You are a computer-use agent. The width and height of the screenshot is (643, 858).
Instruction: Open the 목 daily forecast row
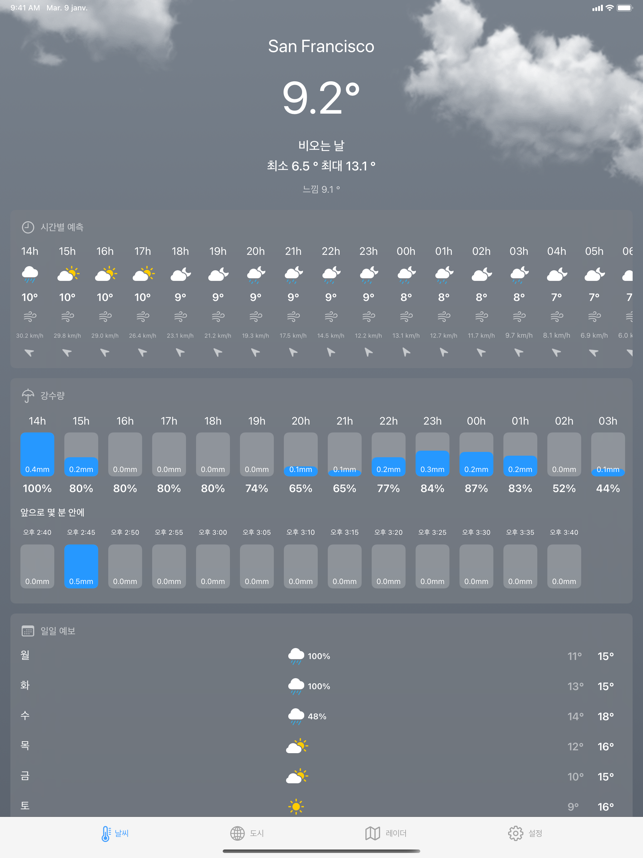tap(320, 746)
